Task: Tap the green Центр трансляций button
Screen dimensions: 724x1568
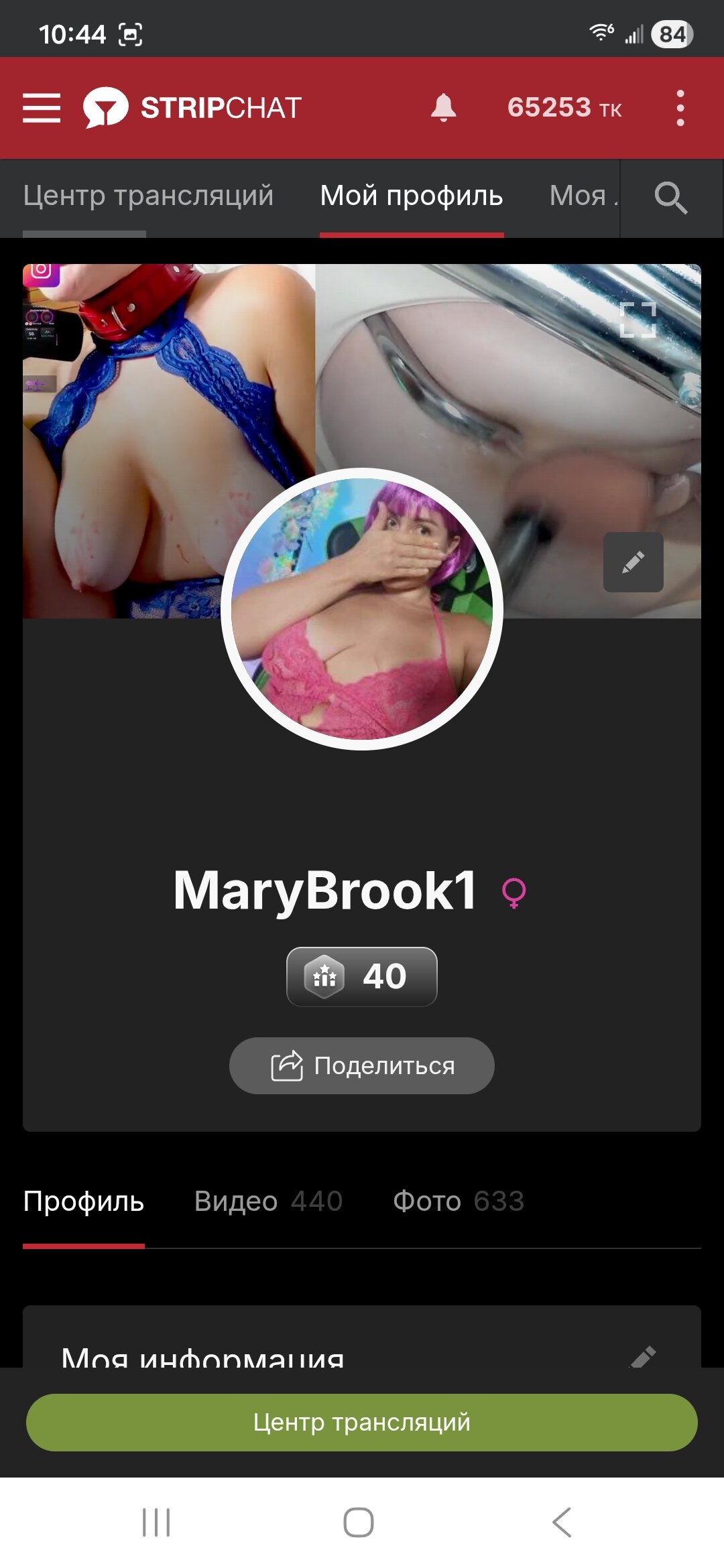Action: click(x=362, y=1422)
